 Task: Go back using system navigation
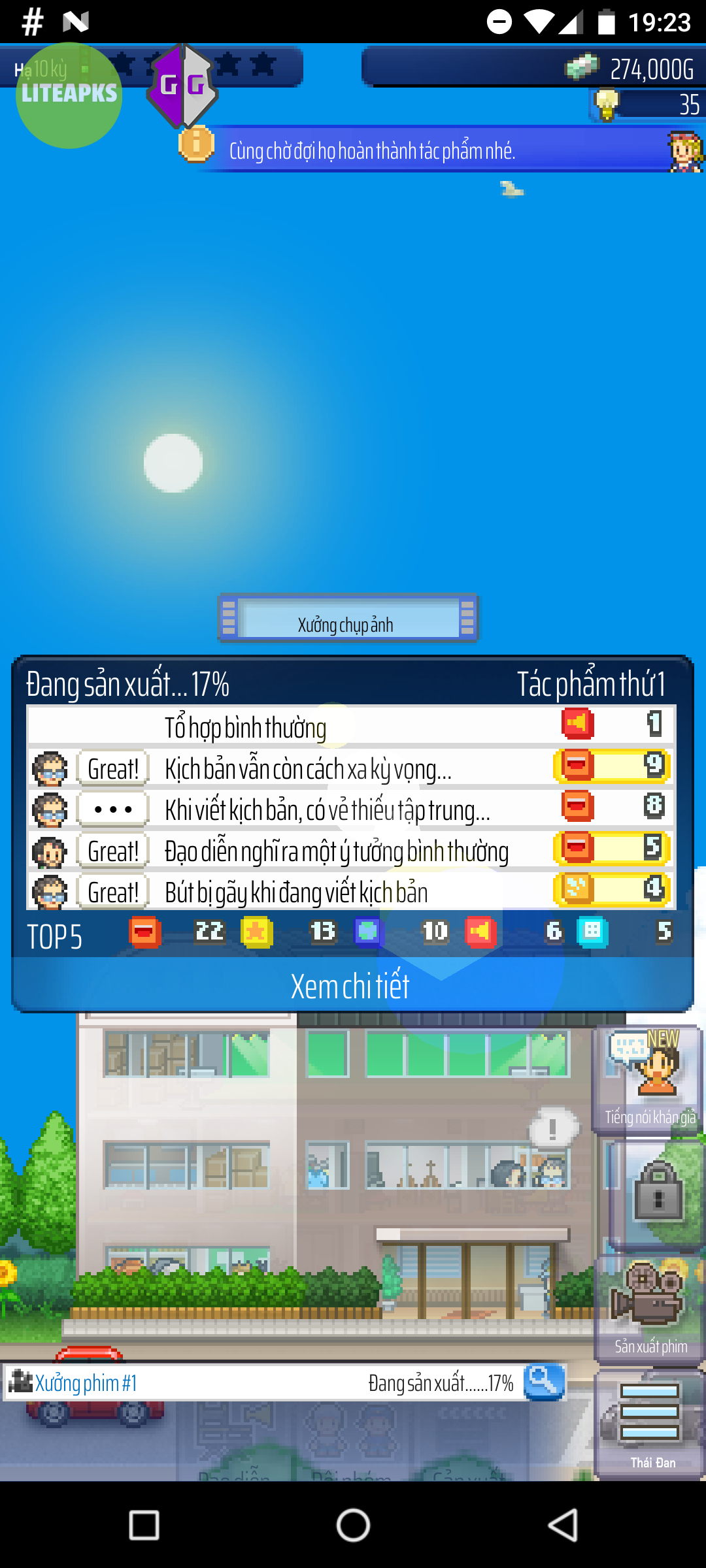[562, 1526]
